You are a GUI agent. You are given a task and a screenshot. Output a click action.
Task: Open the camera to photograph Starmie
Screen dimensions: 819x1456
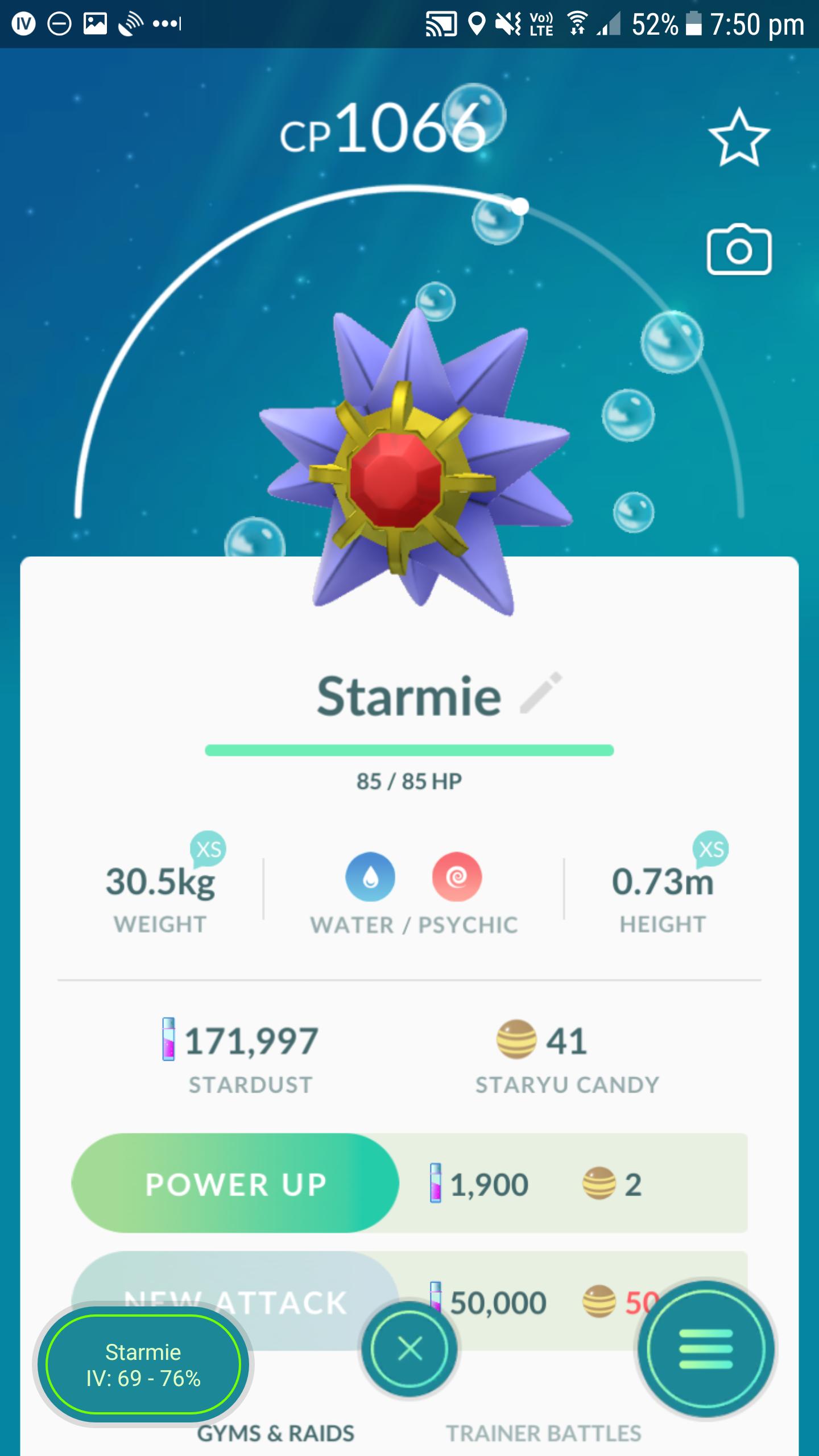739,250
